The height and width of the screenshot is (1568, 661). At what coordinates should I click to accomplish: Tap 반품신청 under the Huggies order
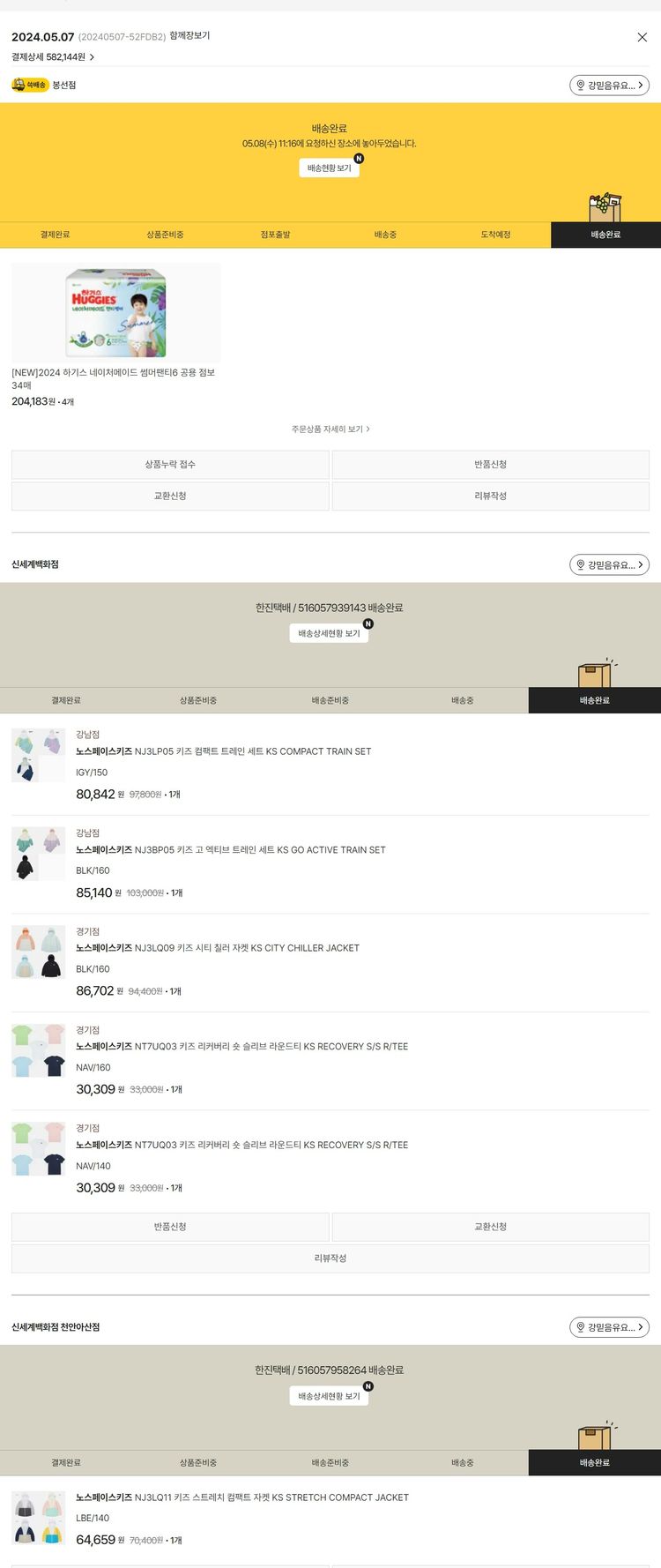pos(490,464)
